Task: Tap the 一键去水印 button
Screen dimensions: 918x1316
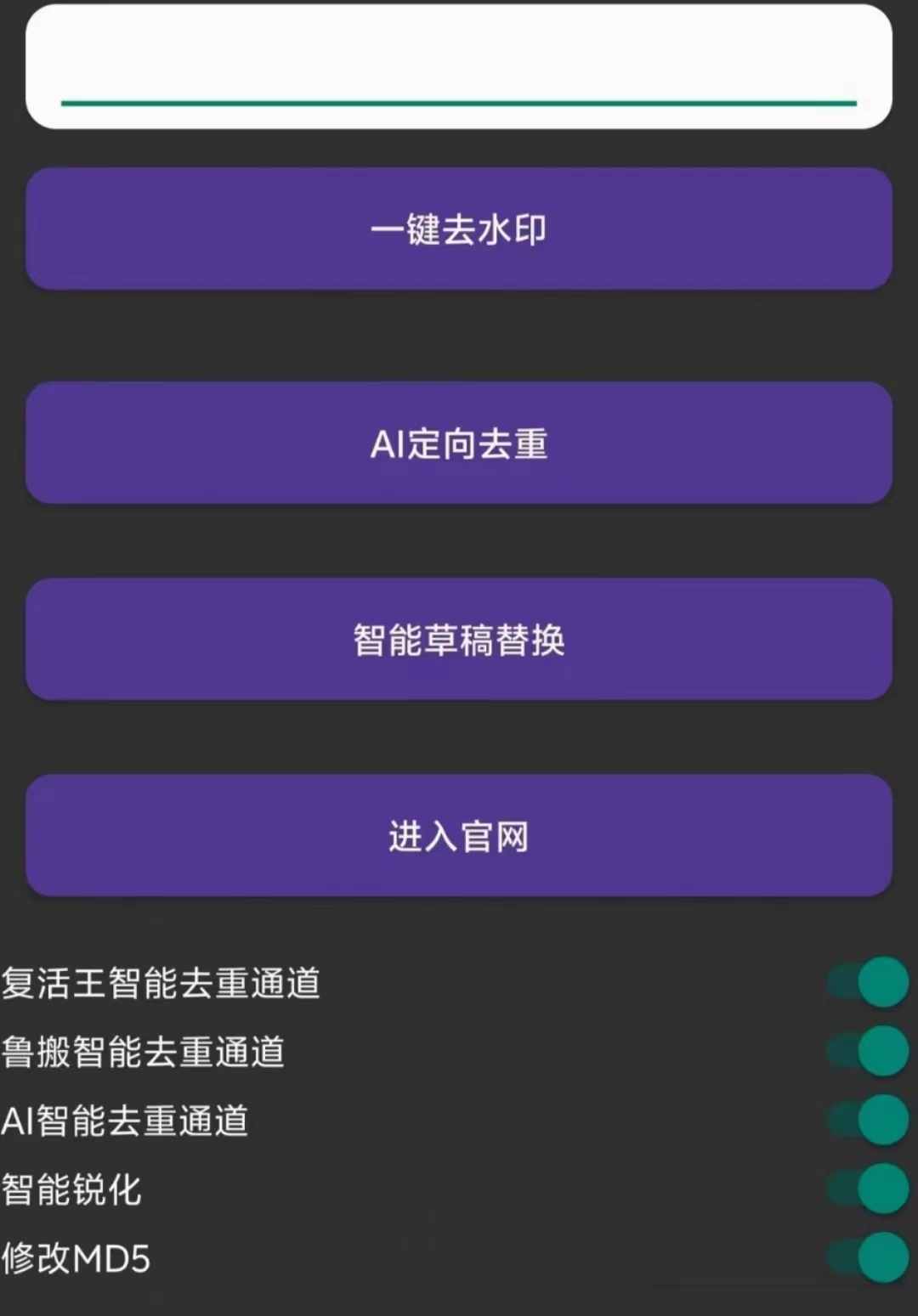Action: (459, 229)
